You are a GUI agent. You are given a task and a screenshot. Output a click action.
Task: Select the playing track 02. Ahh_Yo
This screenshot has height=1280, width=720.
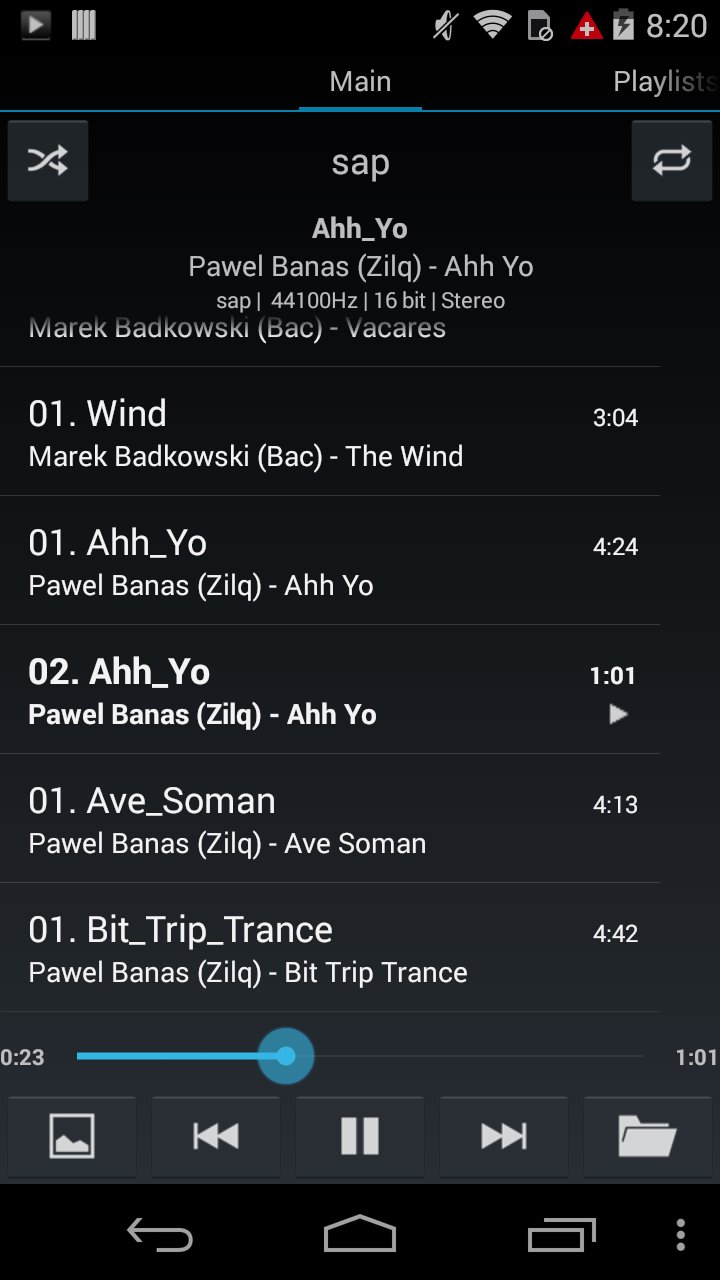tap(330, 690)
